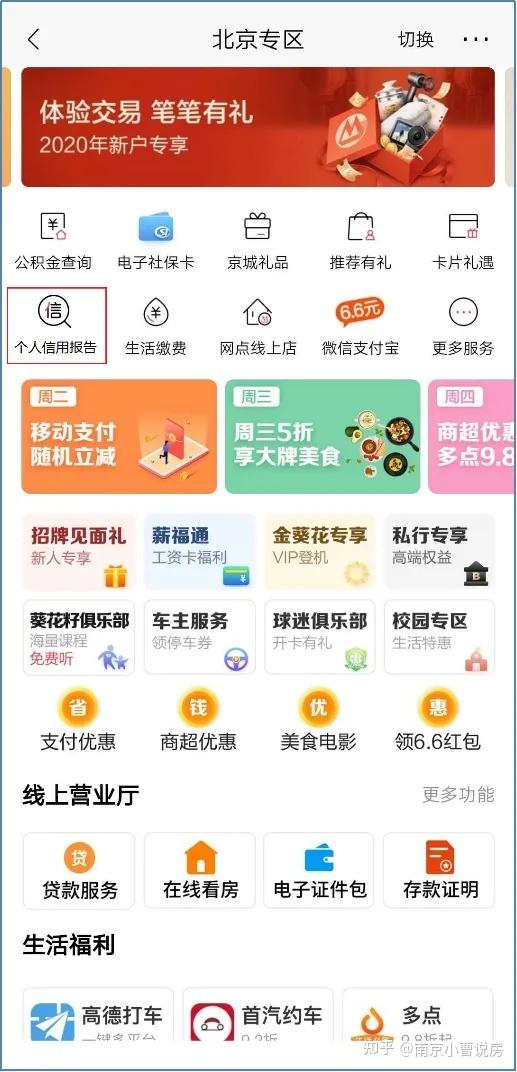517x1072 pixels.
Task: Tap 微信支付宝 6.6元 offer
Action: (x=360, y=326)
